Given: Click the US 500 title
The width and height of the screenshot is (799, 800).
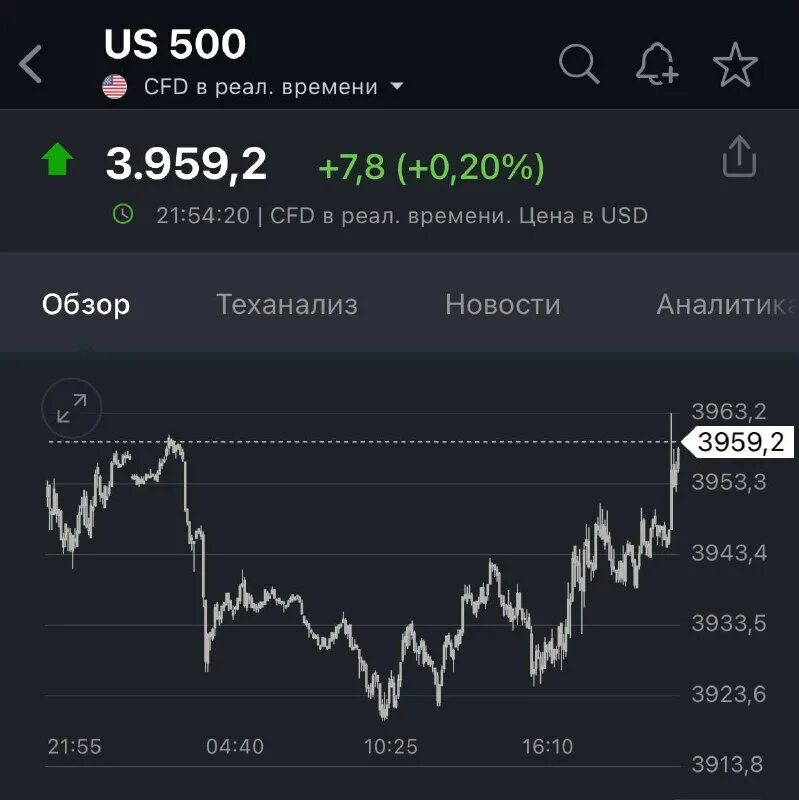Looking at the screenshot, I should click(x=177, y=44).
